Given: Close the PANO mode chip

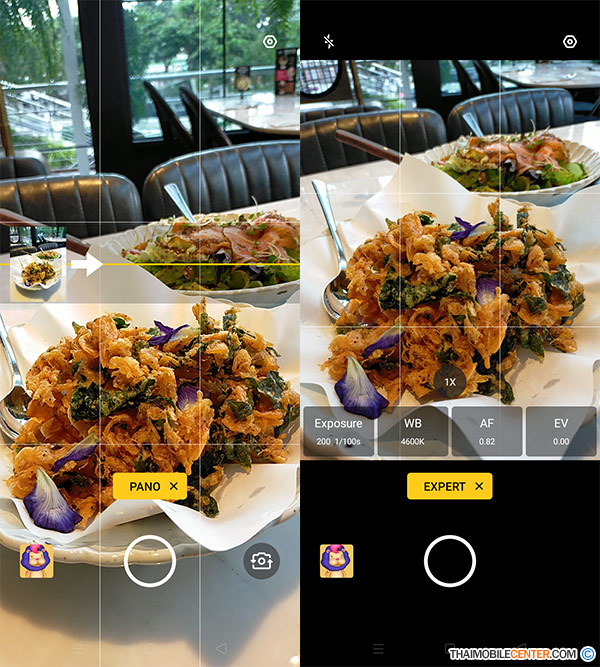Looking at the screenshot, I should [174, 486].
